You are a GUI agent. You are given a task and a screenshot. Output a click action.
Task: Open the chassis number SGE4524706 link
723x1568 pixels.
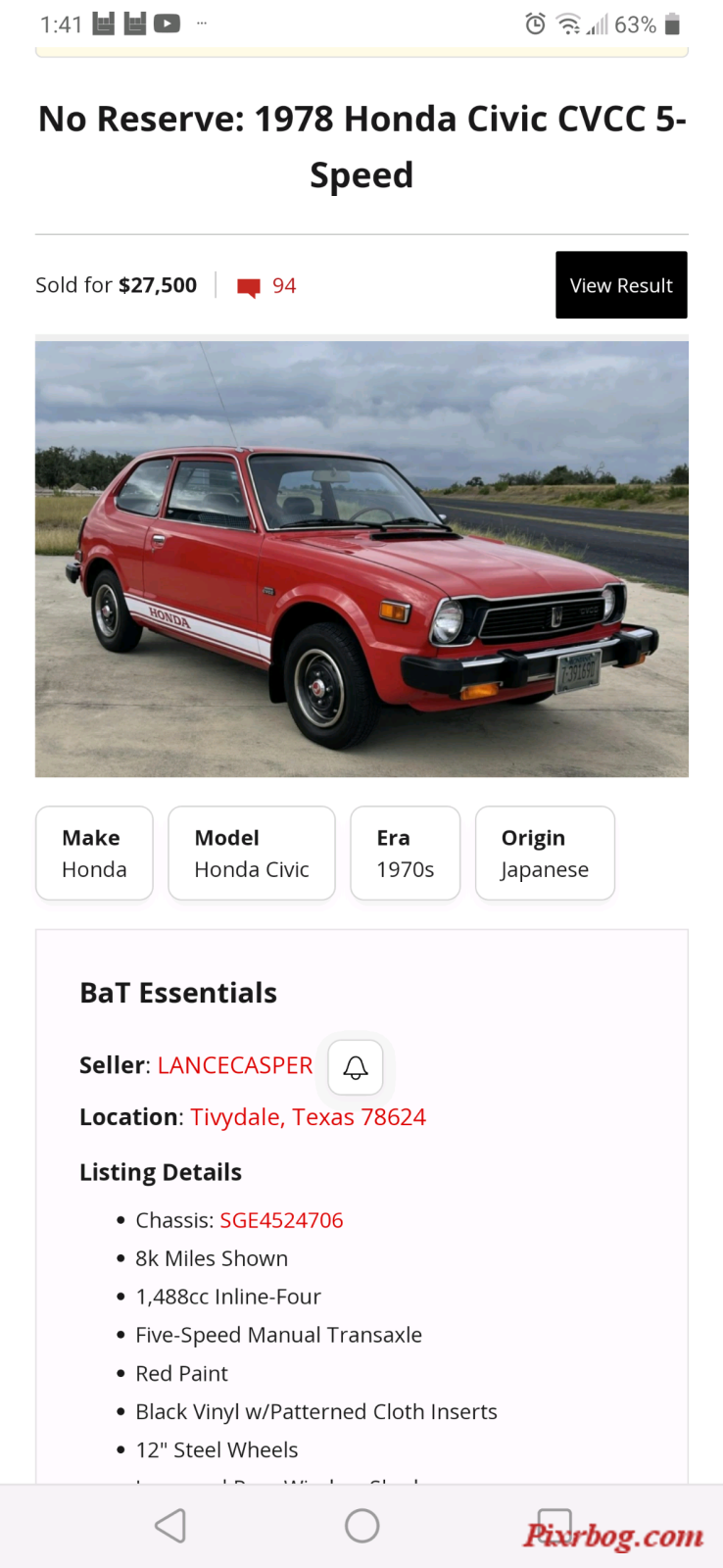pyautogui.click(x=281, y=1220)
